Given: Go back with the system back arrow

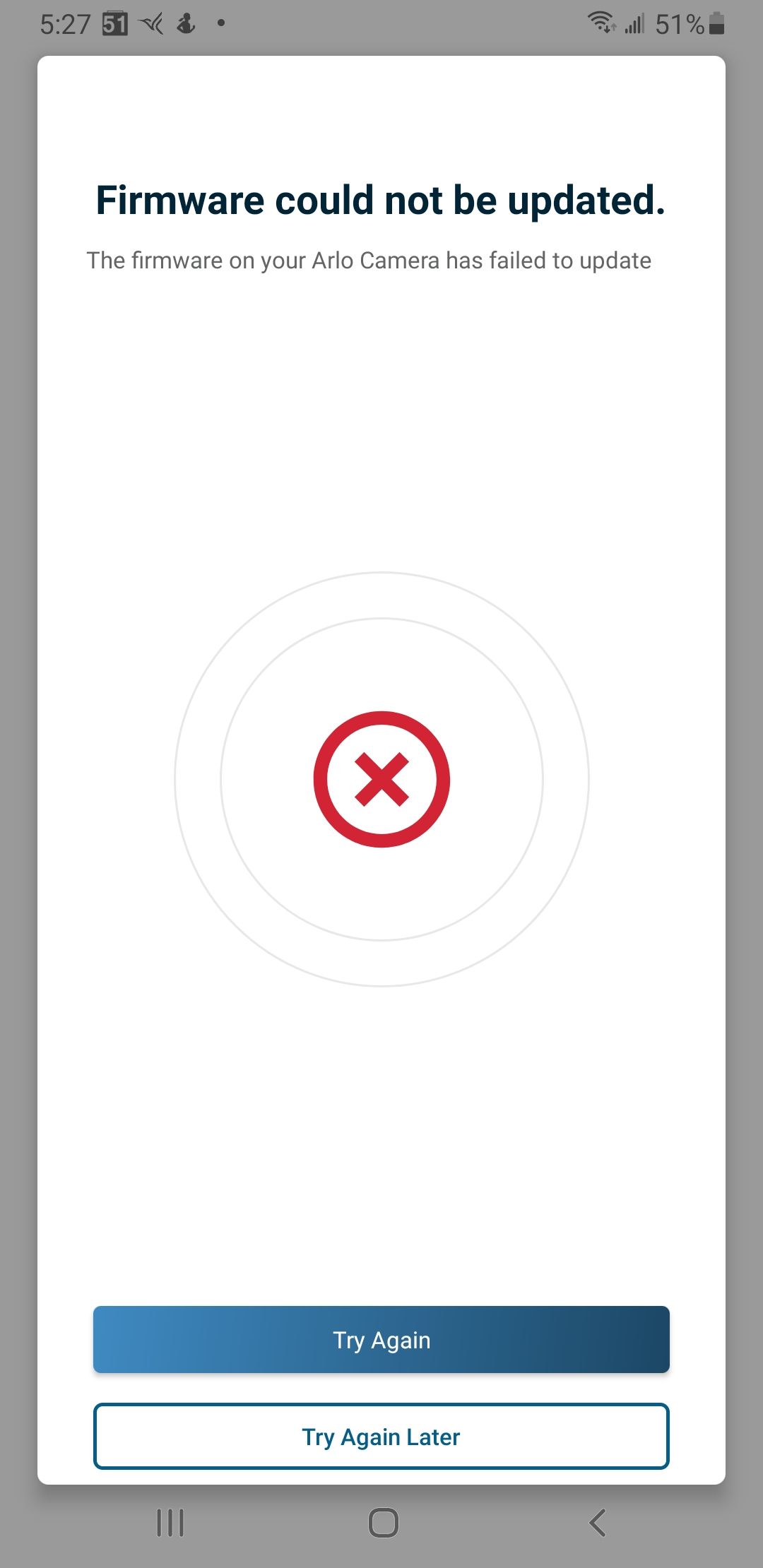Looking at the screenshot, I should [x=598, y=1523].
